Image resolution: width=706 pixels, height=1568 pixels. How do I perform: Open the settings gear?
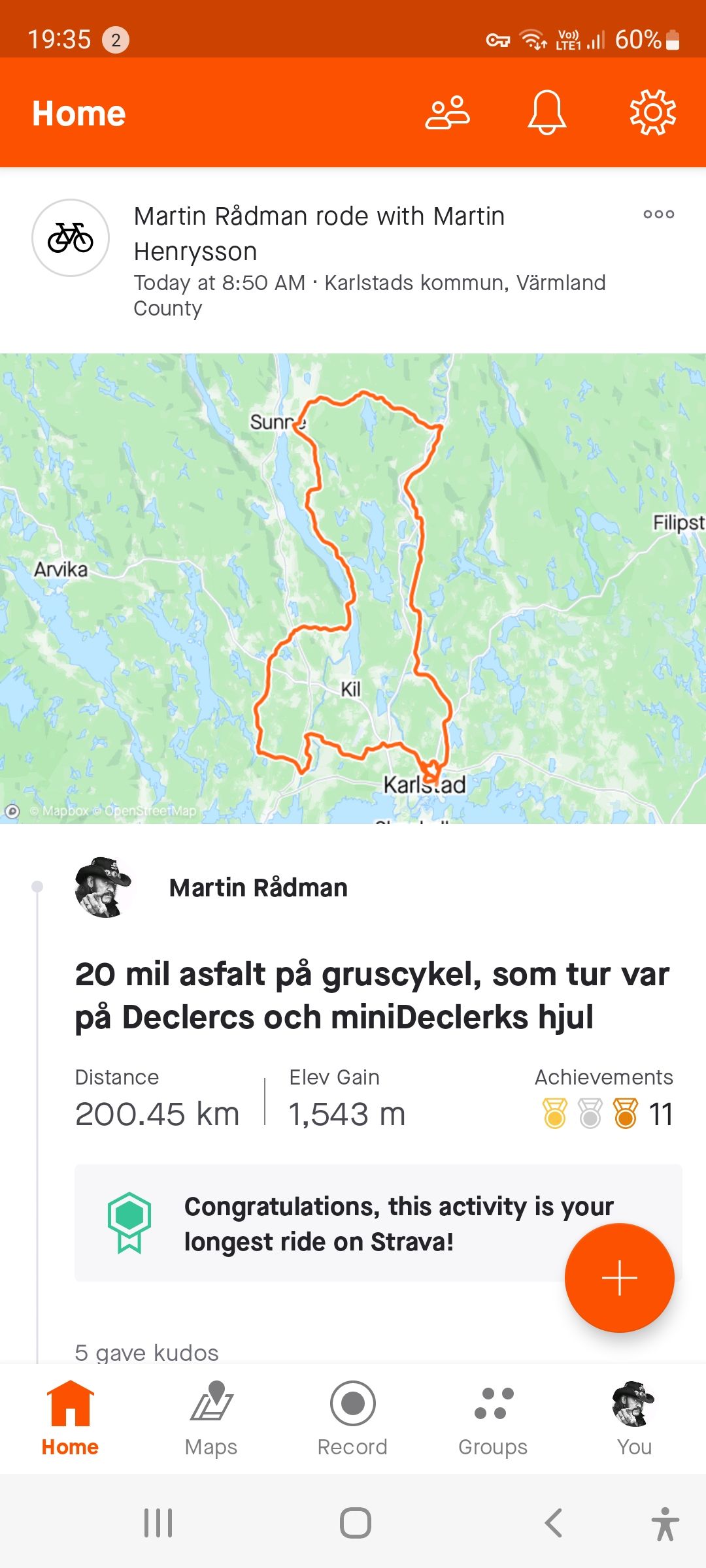652,112
